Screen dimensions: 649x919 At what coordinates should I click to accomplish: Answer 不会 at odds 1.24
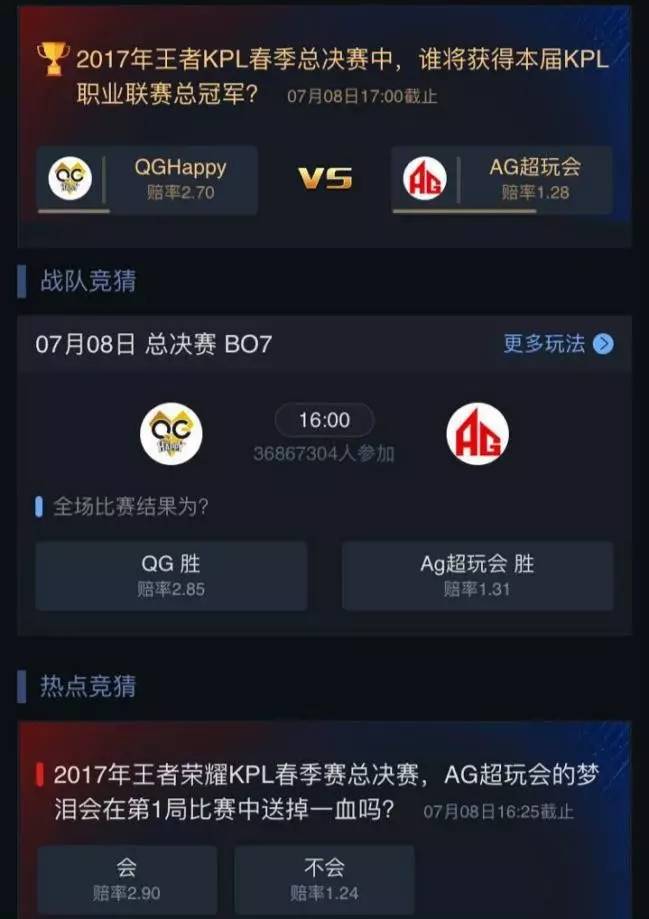[324, 879]
